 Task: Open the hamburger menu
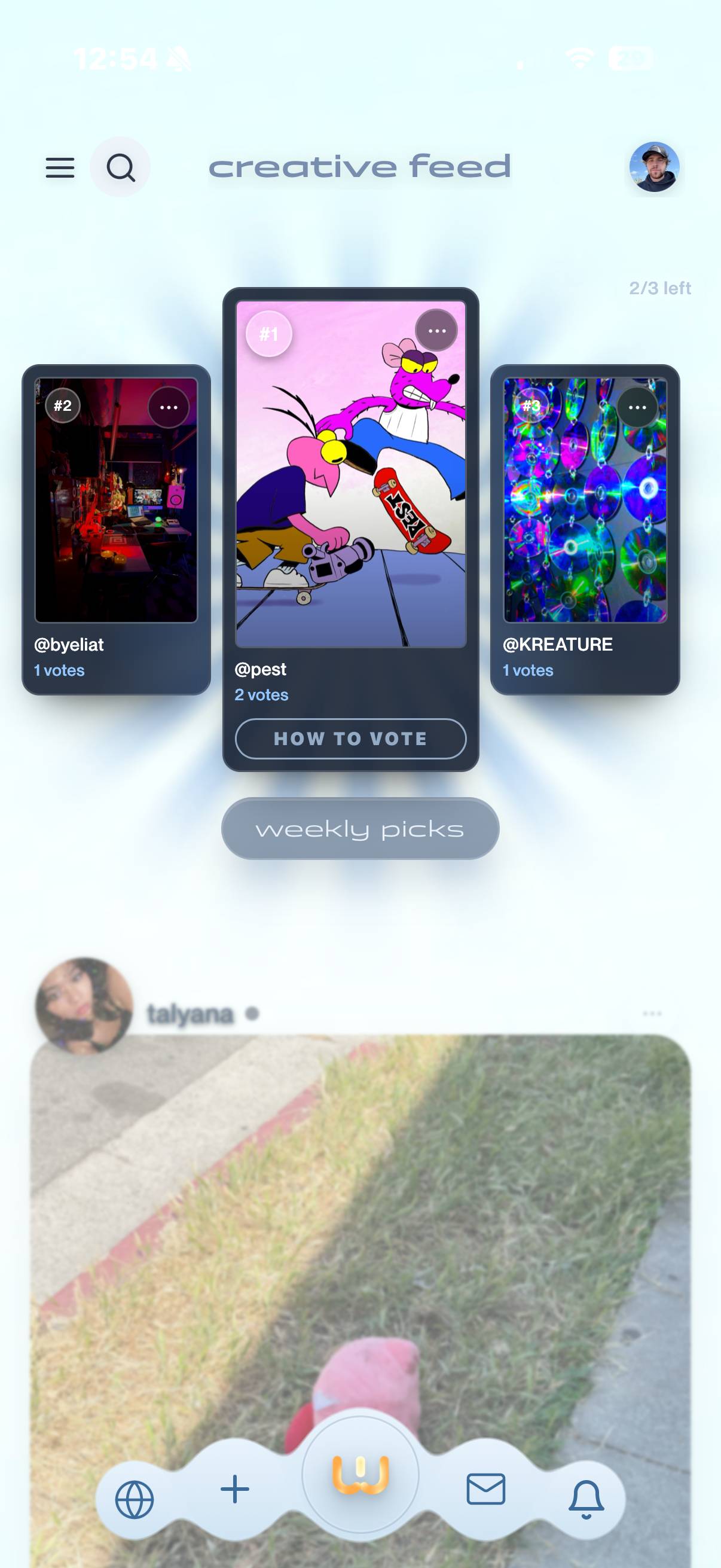pos(60,167)
